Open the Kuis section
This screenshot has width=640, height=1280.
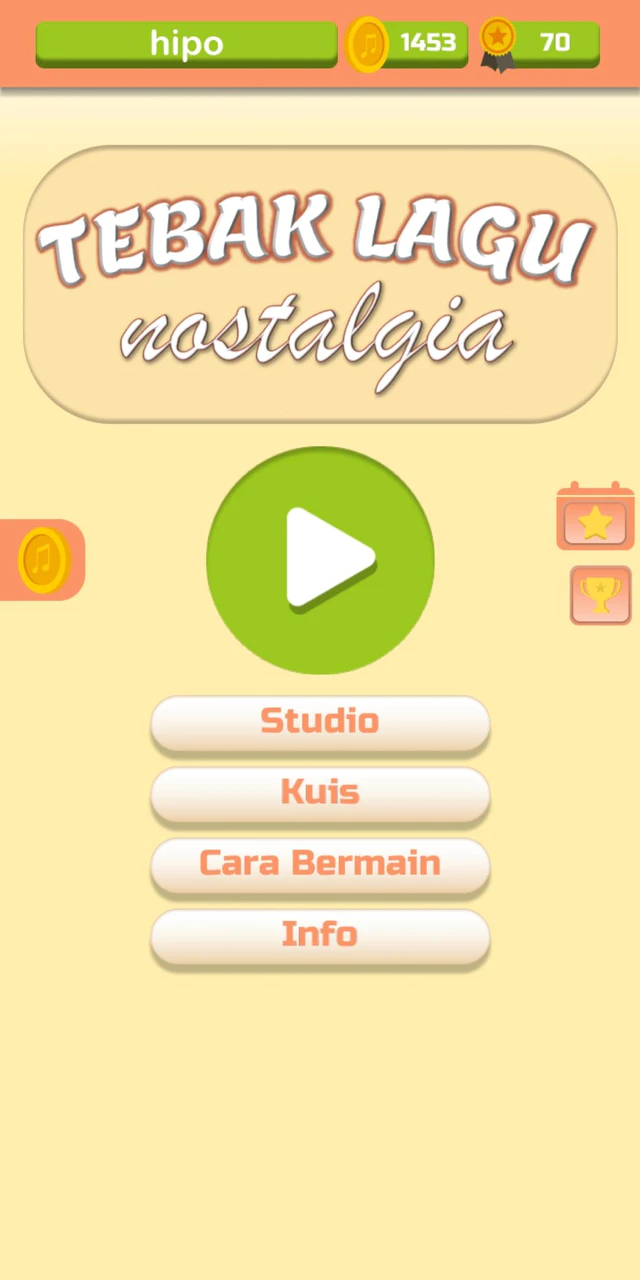(x=320, y=792)
